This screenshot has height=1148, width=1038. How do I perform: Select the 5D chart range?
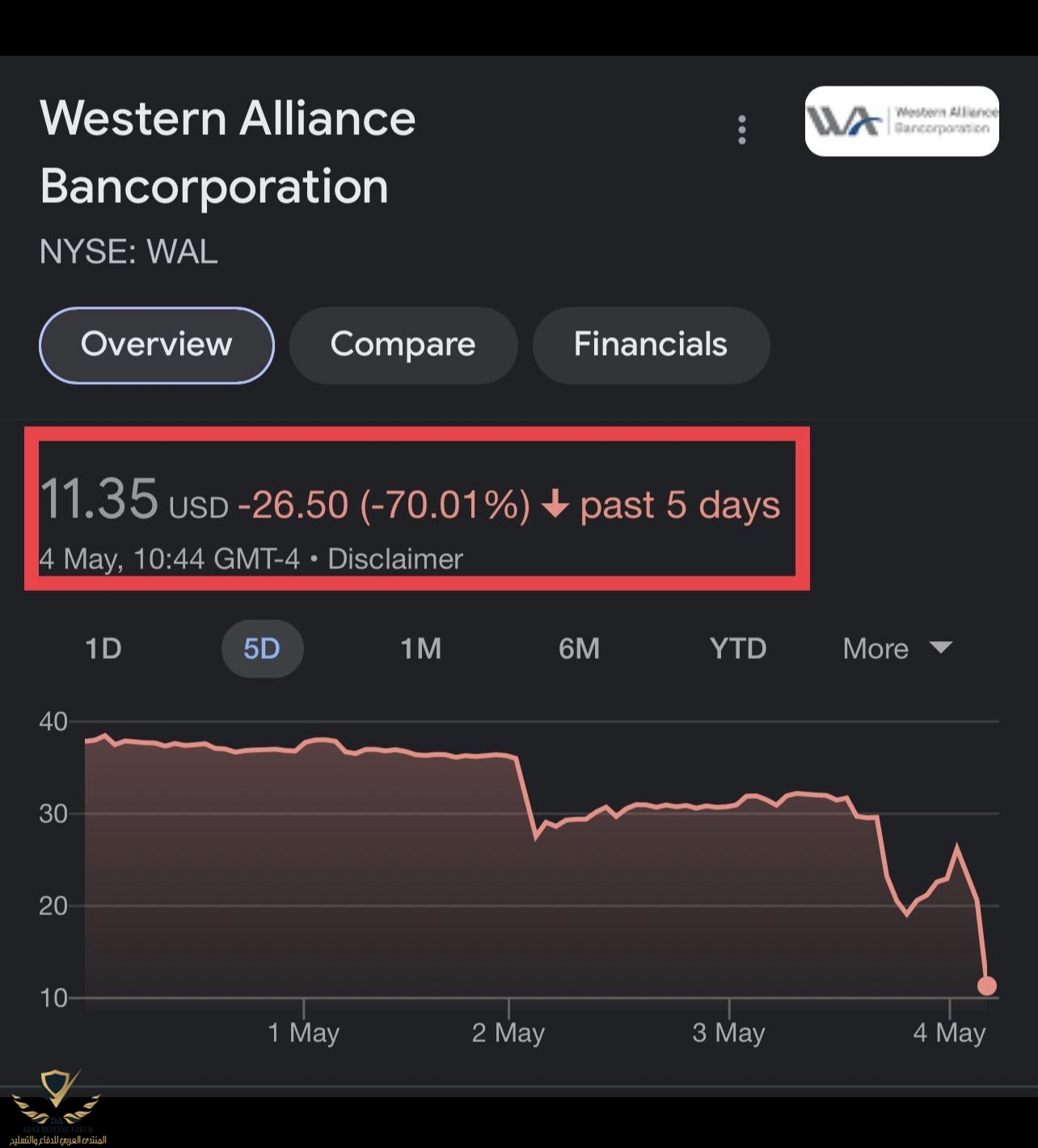tap(262, 648)
